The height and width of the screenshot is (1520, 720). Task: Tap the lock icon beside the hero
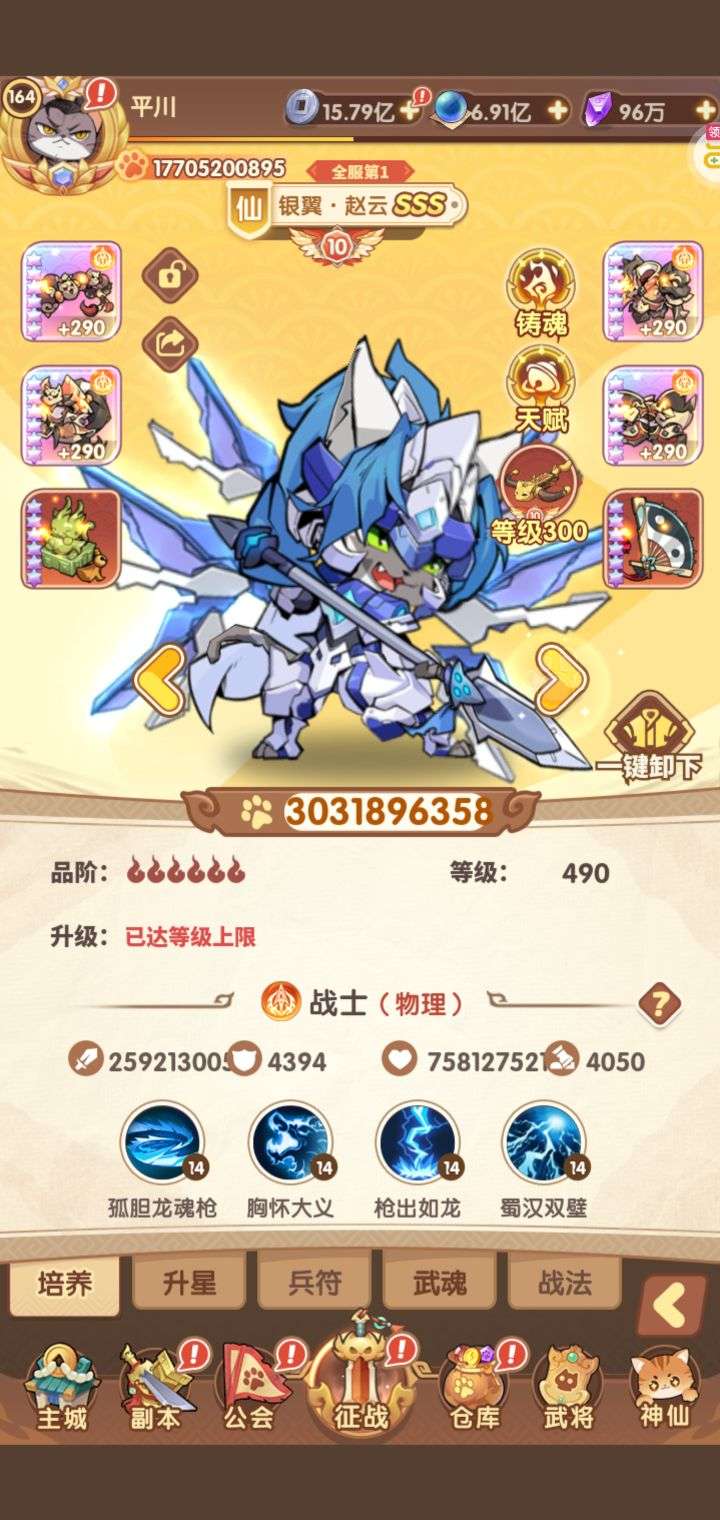170,274
